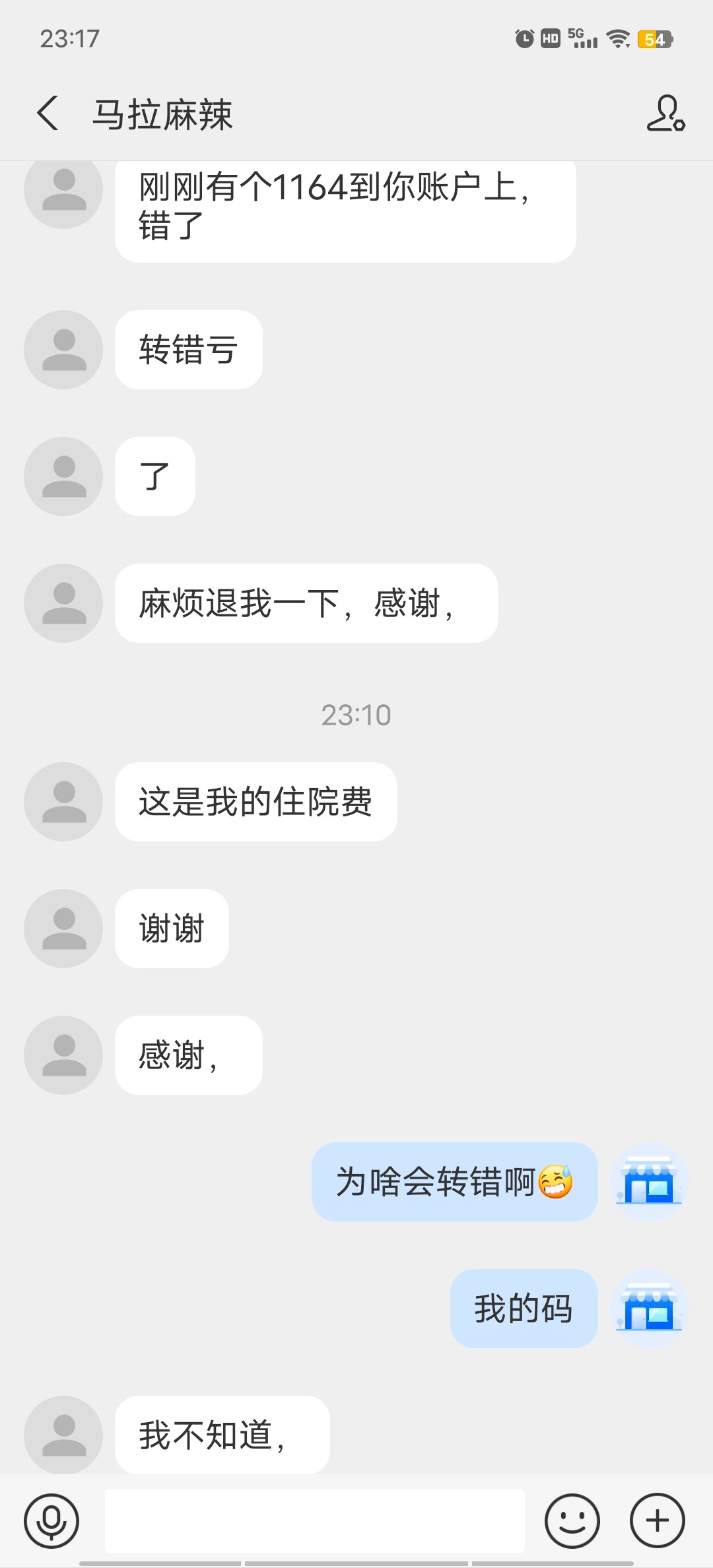This screenshot has width=713, height=1568.
Task: Switch to voice message input
Action: pos(51,1520)
